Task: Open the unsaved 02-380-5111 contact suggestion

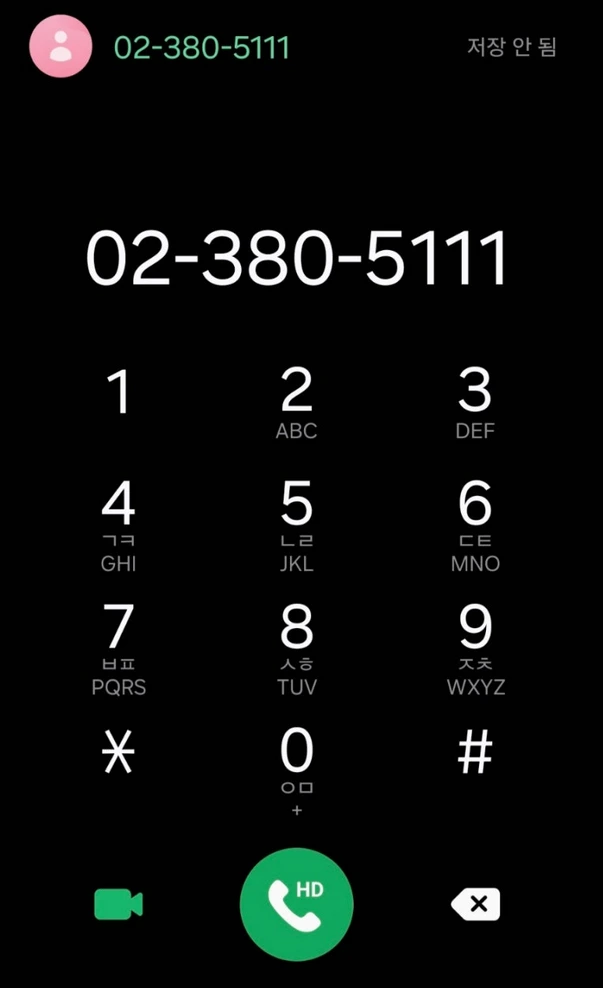Action: (201, 47)
